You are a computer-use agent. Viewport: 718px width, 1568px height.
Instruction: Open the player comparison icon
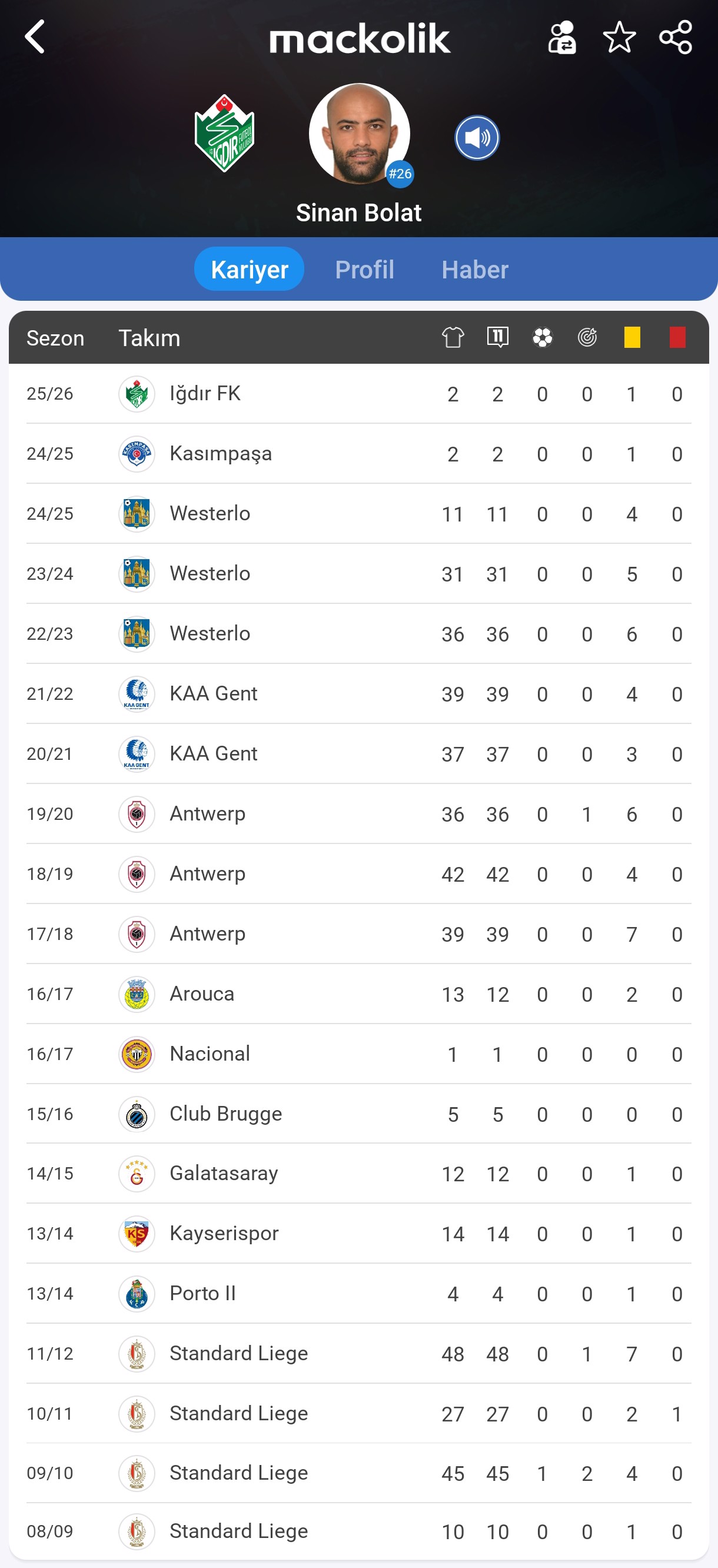pos(561,37)
